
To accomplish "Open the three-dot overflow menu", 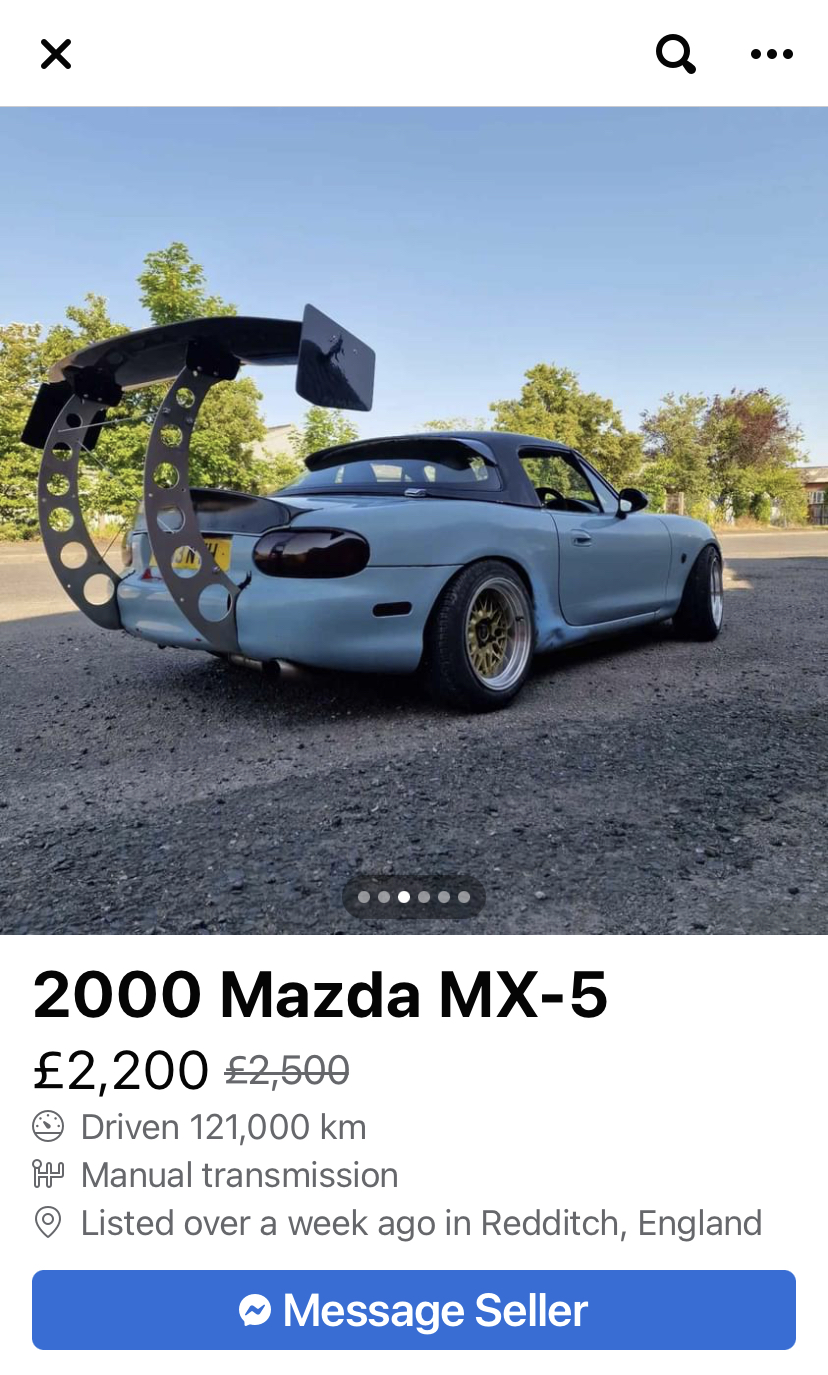I will click(x=771, y=54).
